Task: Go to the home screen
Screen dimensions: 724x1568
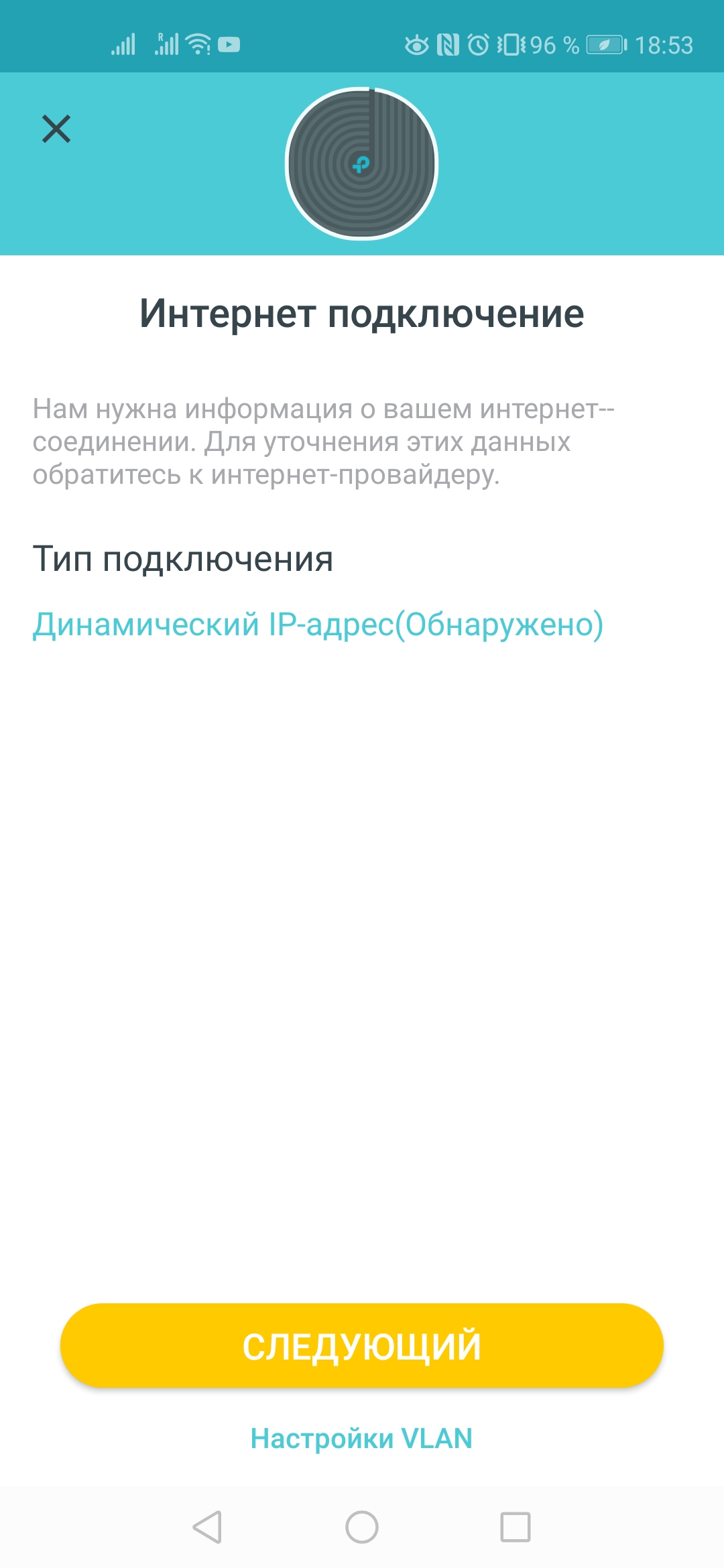Action: (362, 1527)
